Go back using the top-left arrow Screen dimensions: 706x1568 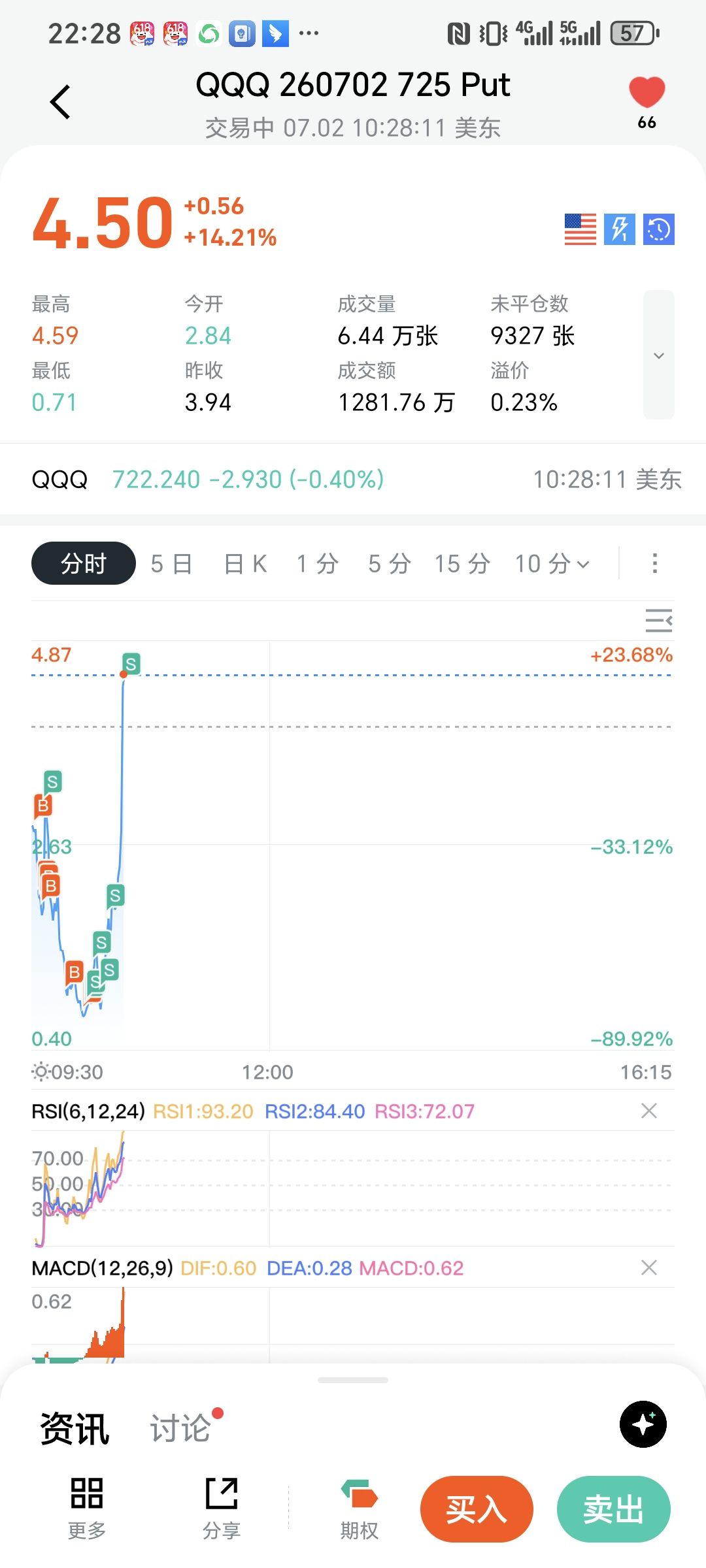tap(60, 102)
